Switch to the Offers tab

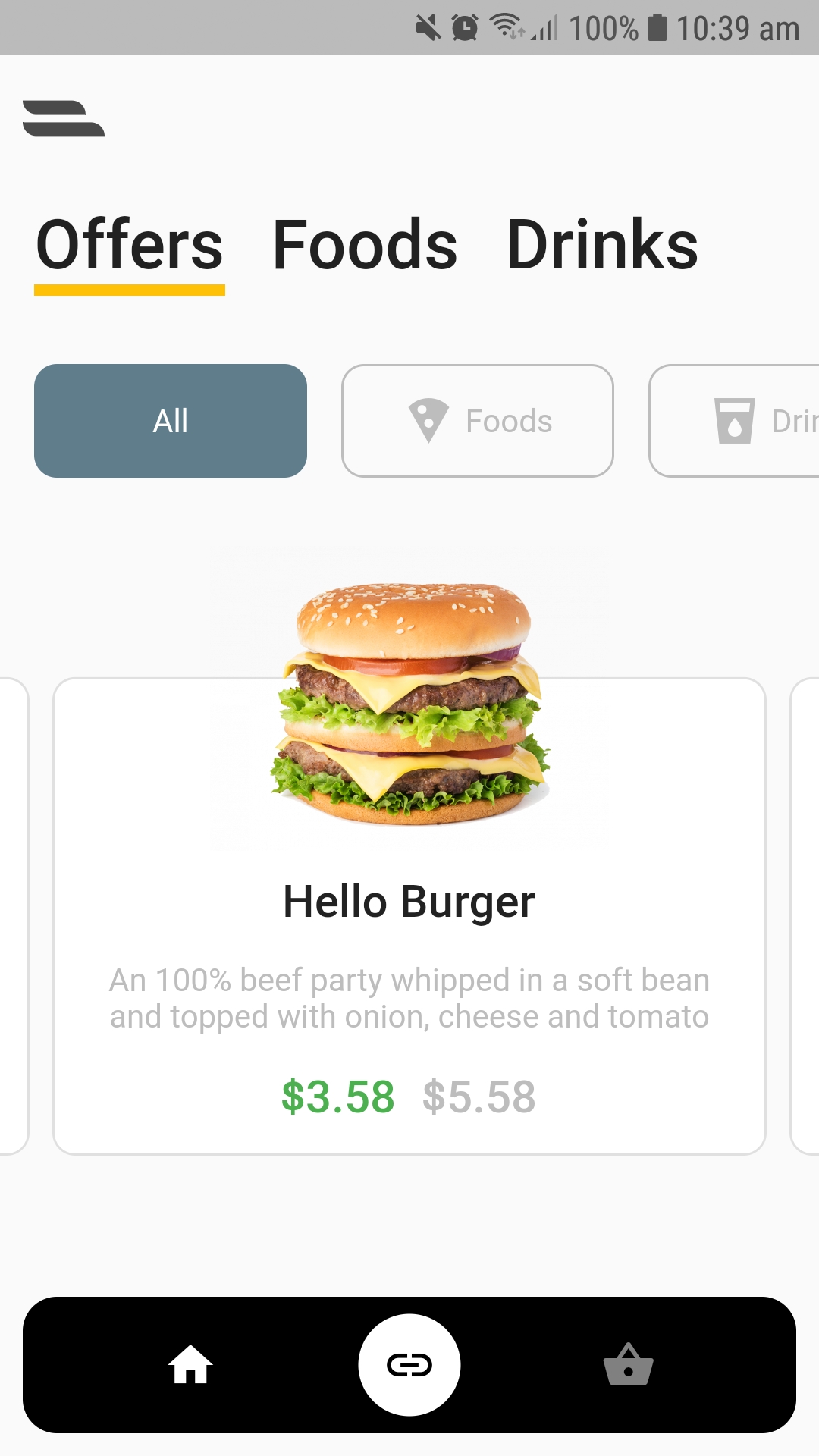[x=130, y=245]
